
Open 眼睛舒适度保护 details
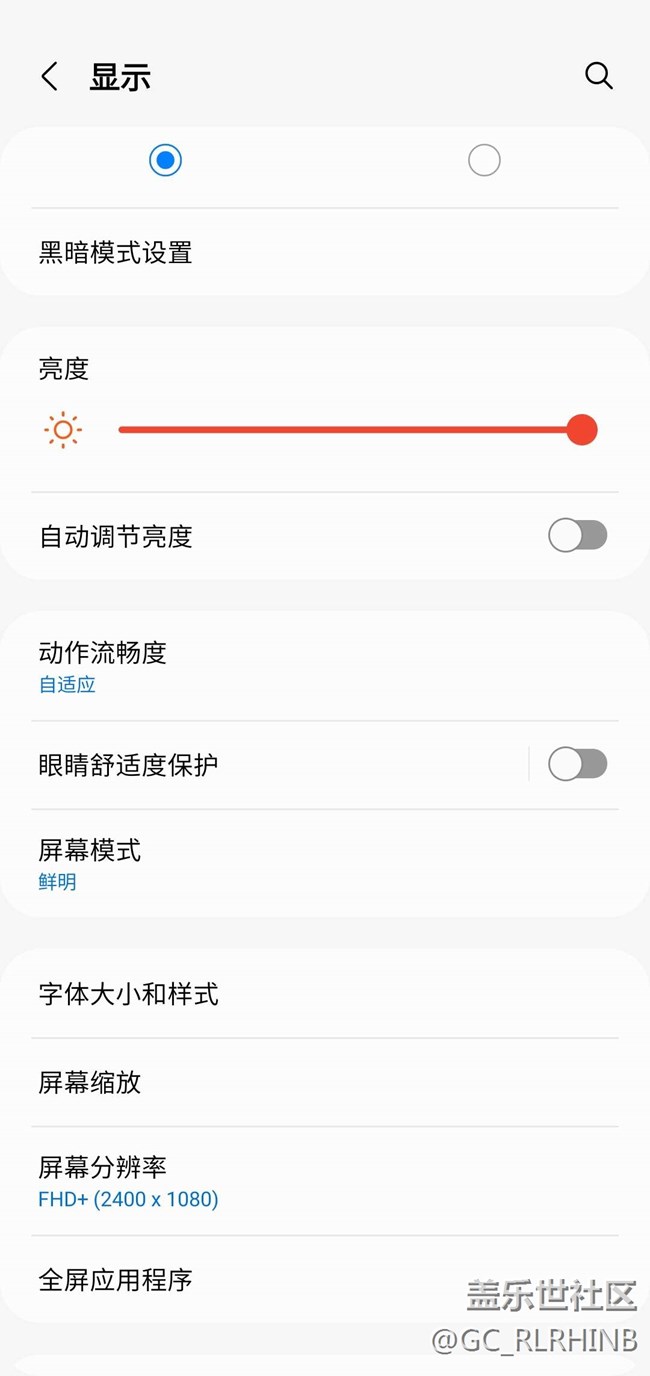[129, 765]
